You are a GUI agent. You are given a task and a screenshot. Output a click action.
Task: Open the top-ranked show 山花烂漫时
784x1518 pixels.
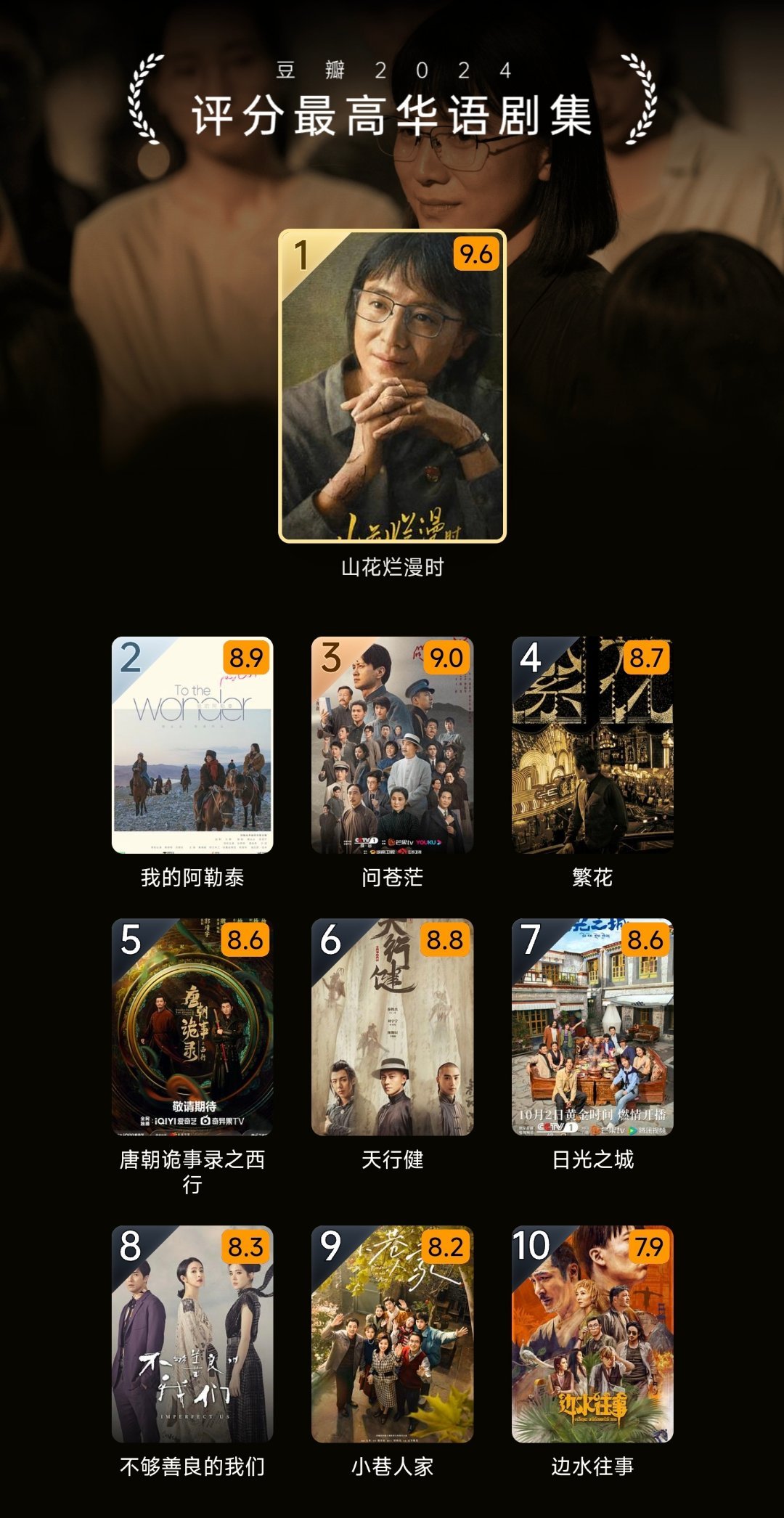pos(392,386)
